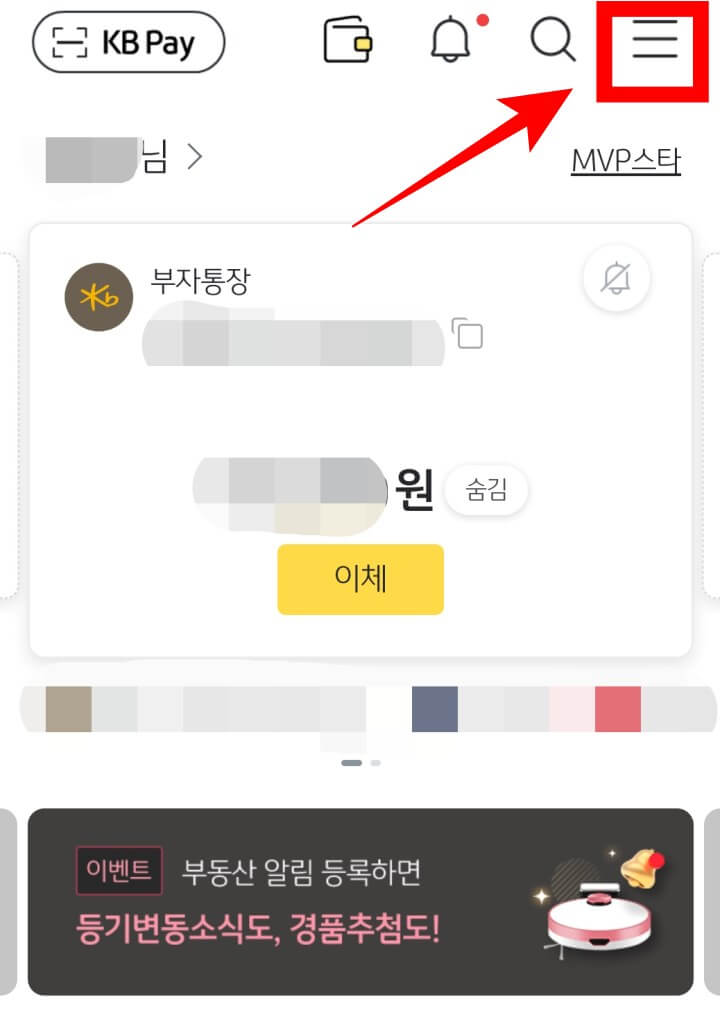Toggle account balance visibility with 숨김
Viewport: 720px width, 1015px height.
pos(486,490)
